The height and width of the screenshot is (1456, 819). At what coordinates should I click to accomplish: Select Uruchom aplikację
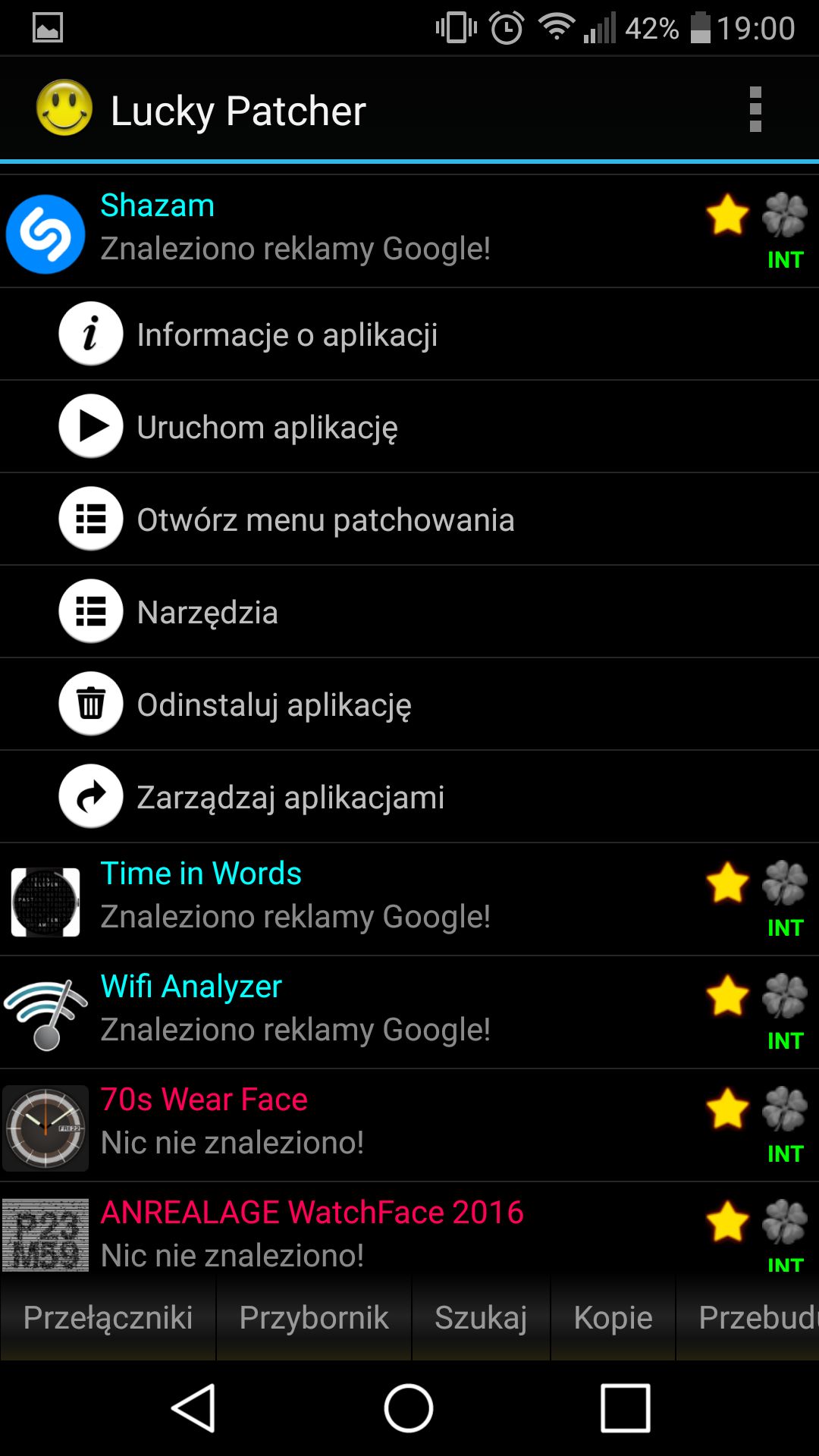[x=409, y=427]
